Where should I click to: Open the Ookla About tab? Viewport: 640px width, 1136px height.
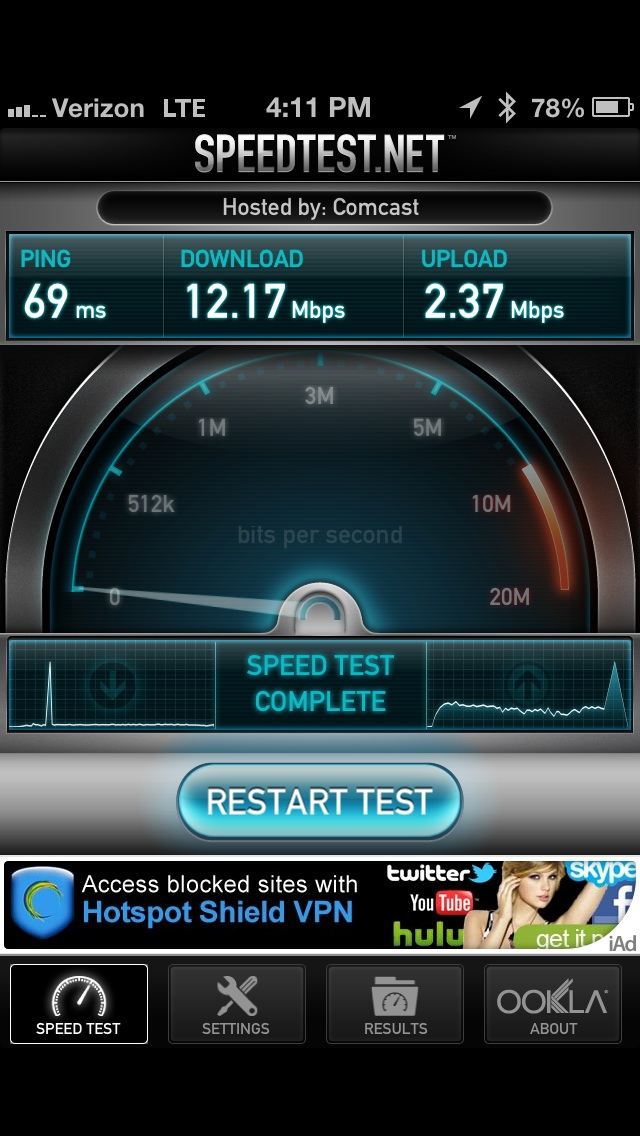[x=553, y=1003]
